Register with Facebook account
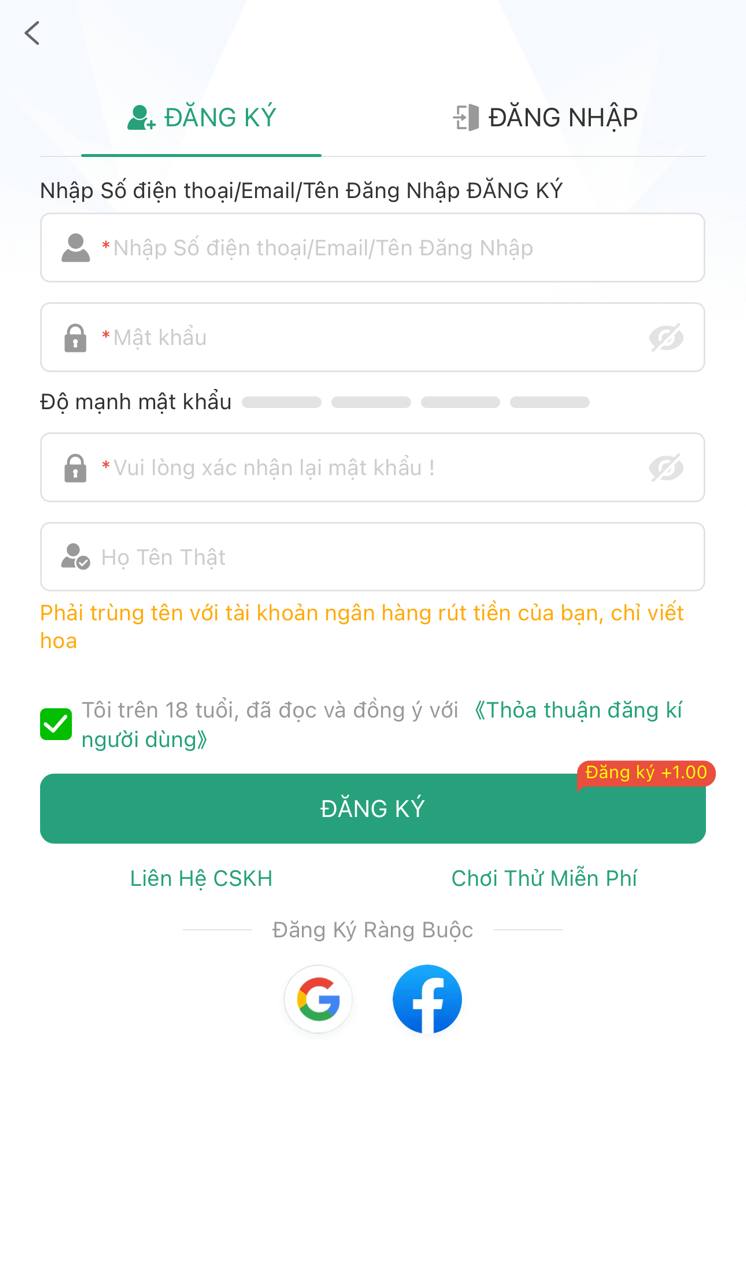 [427, 999]
